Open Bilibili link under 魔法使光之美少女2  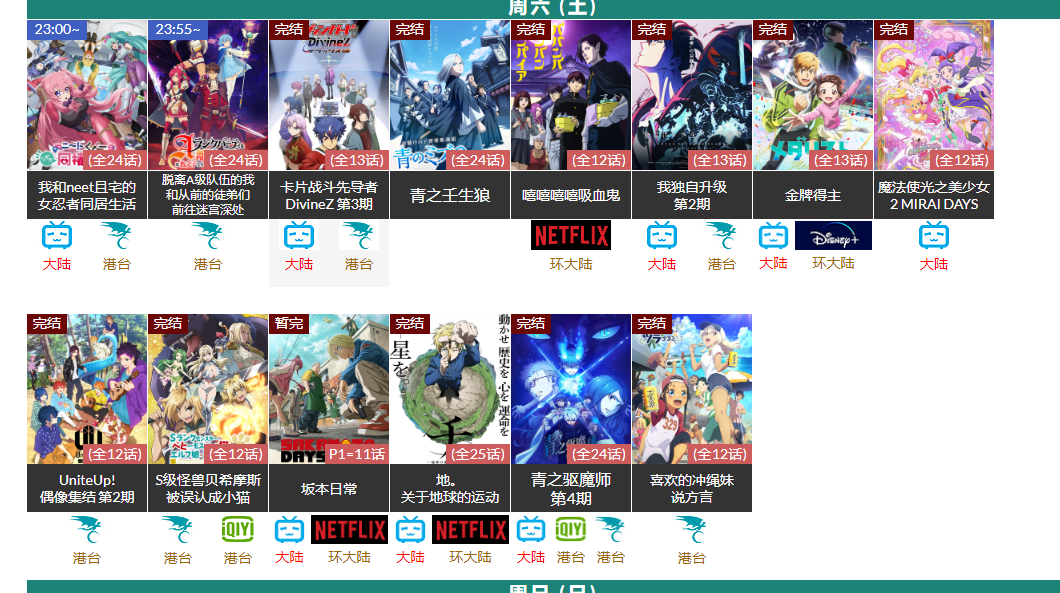(x=934, y=236)
